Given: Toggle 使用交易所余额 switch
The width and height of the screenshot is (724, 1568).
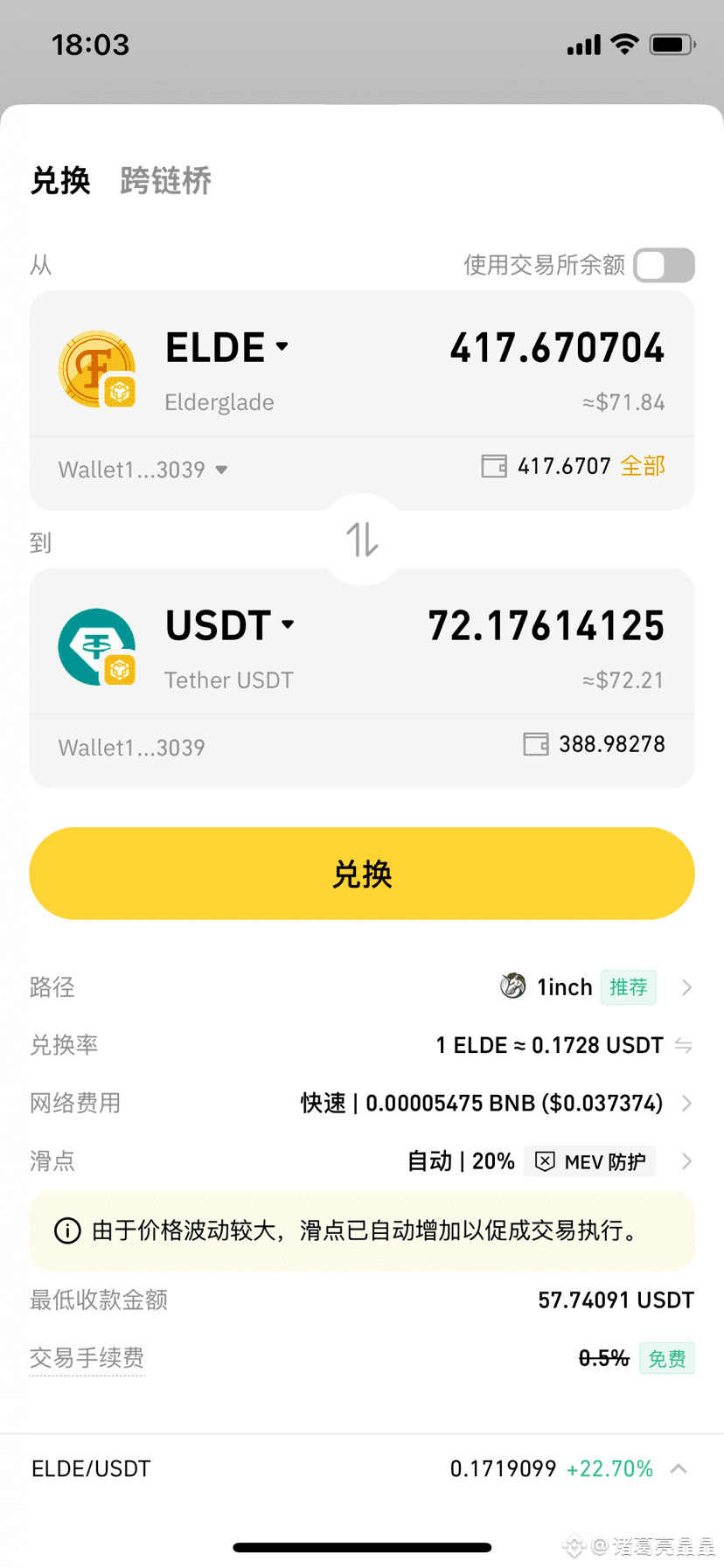Looking at the screenshot, I should point(665,265).
